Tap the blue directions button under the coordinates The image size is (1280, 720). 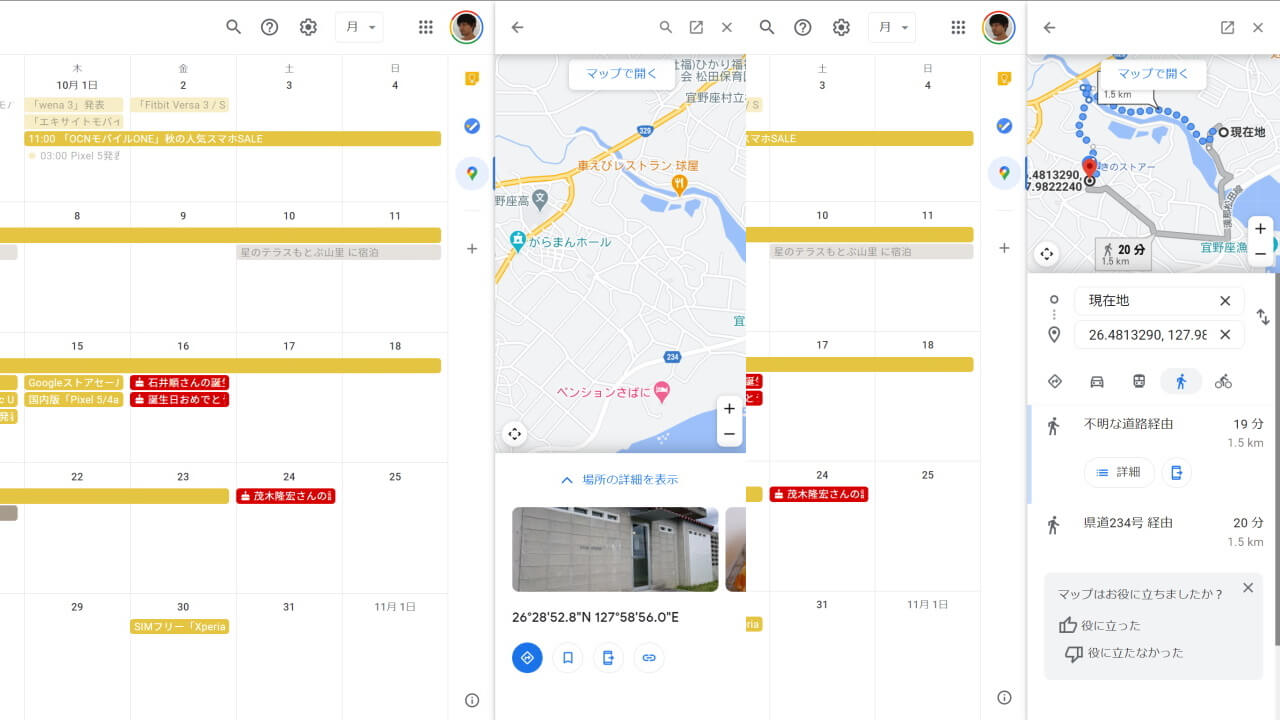point(527,657)
